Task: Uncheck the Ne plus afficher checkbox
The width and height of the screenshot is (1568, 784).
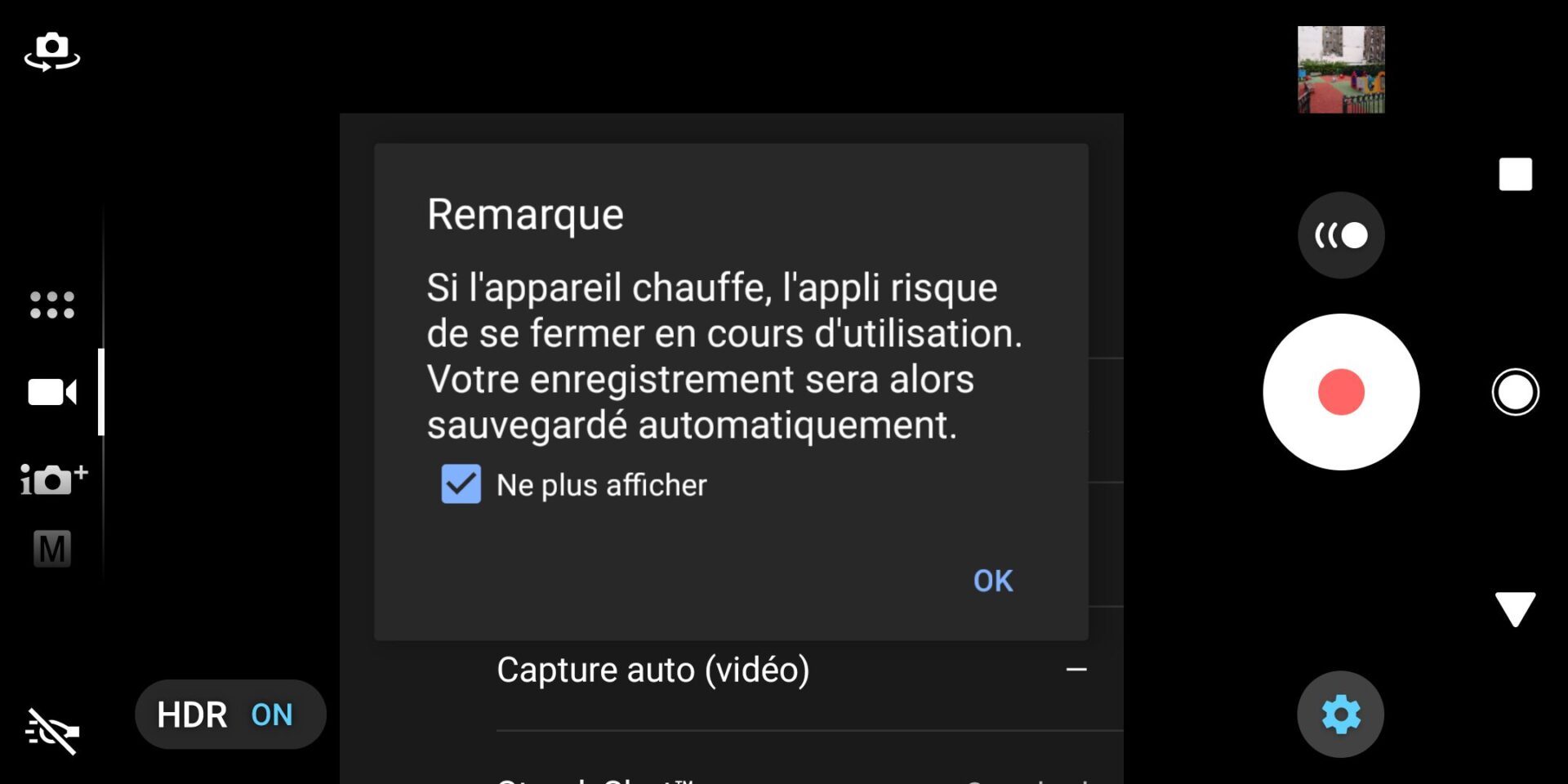Action: click(x=461, y=484)
